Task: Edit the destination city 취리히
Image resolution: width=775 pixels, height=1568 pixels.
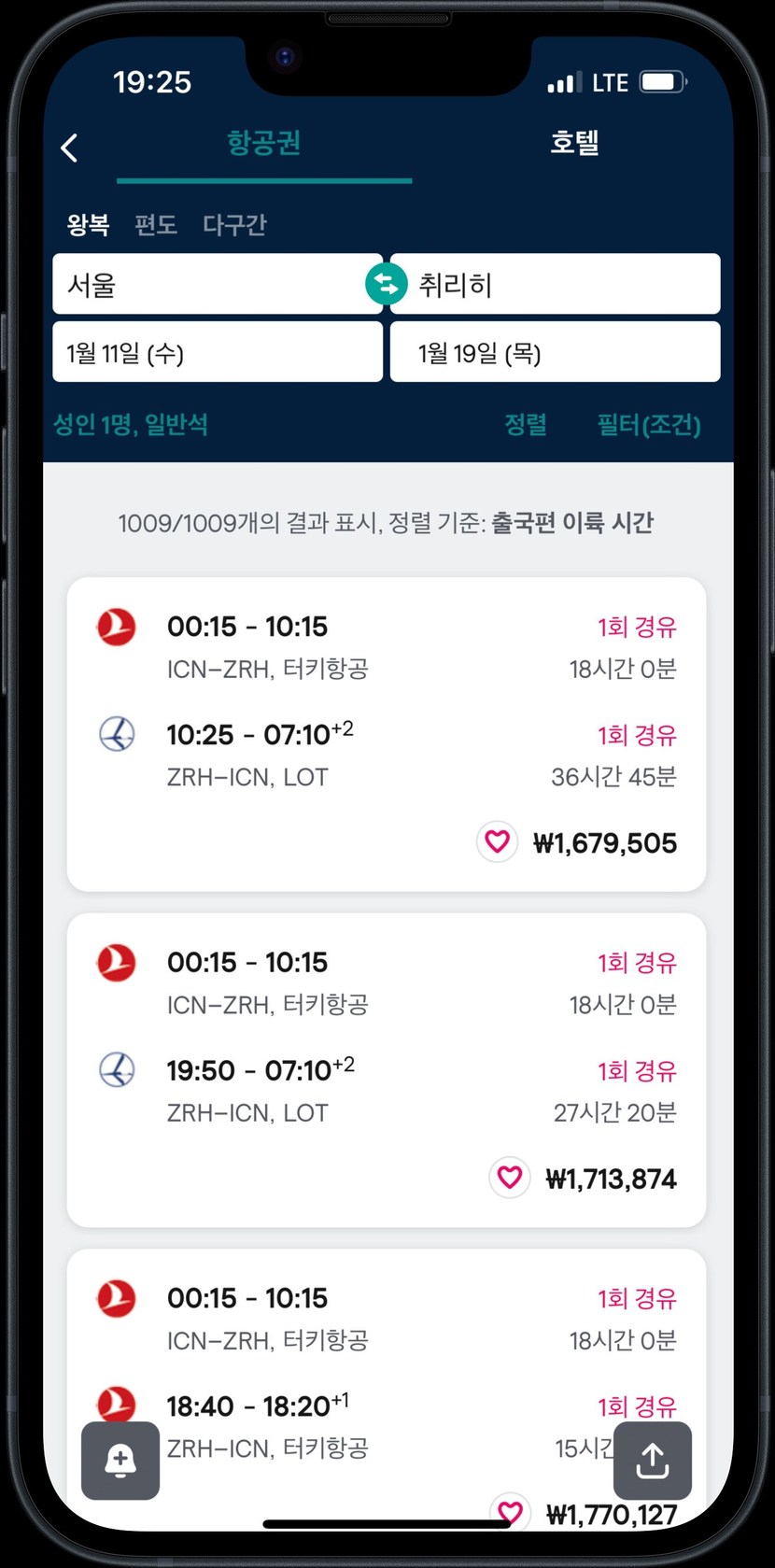Action: click(560, 284)
